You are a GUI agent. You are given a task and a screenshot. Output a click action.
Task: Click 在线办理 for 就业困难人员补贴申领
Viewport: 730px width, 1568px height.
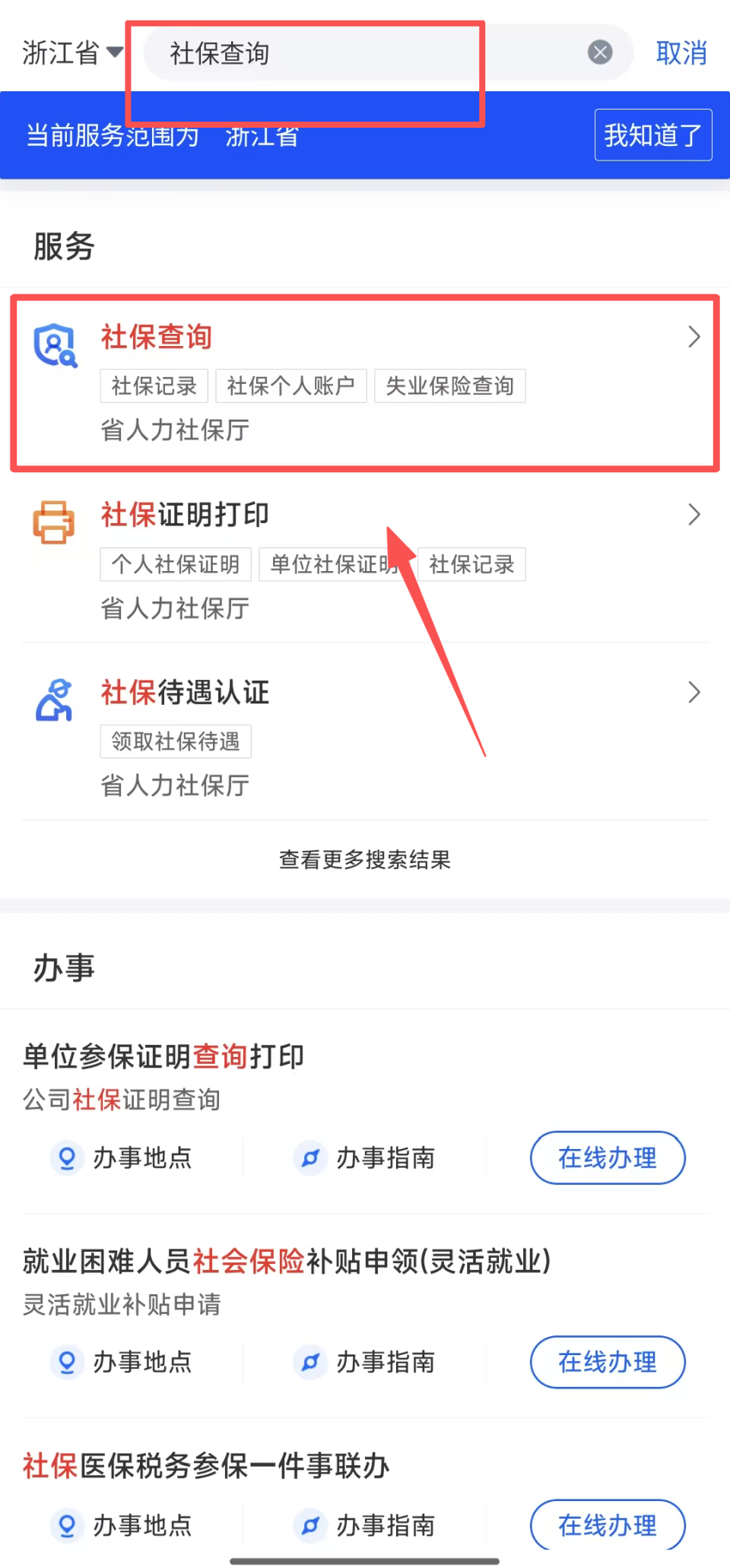click(x=607, y=1363)
